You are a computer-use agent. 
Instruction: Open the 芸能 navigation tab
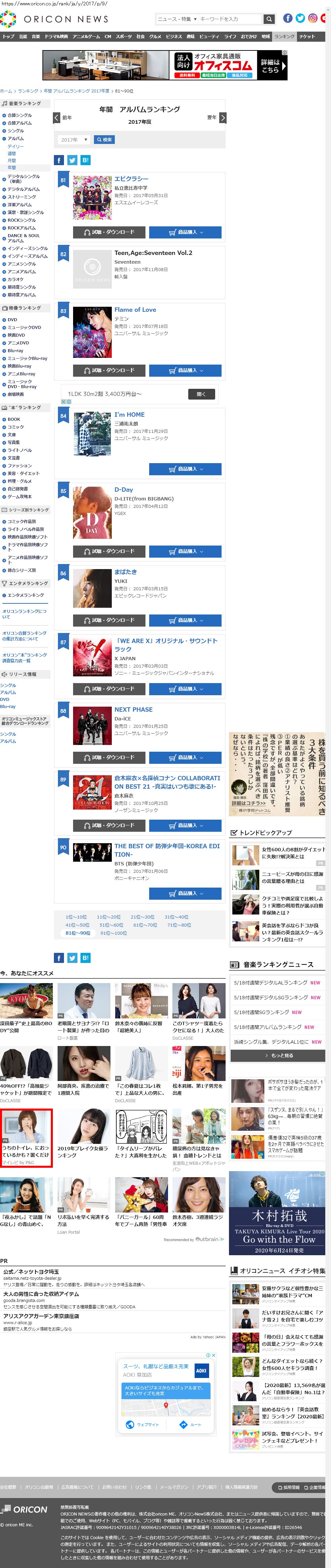click(x=23, y=37)
